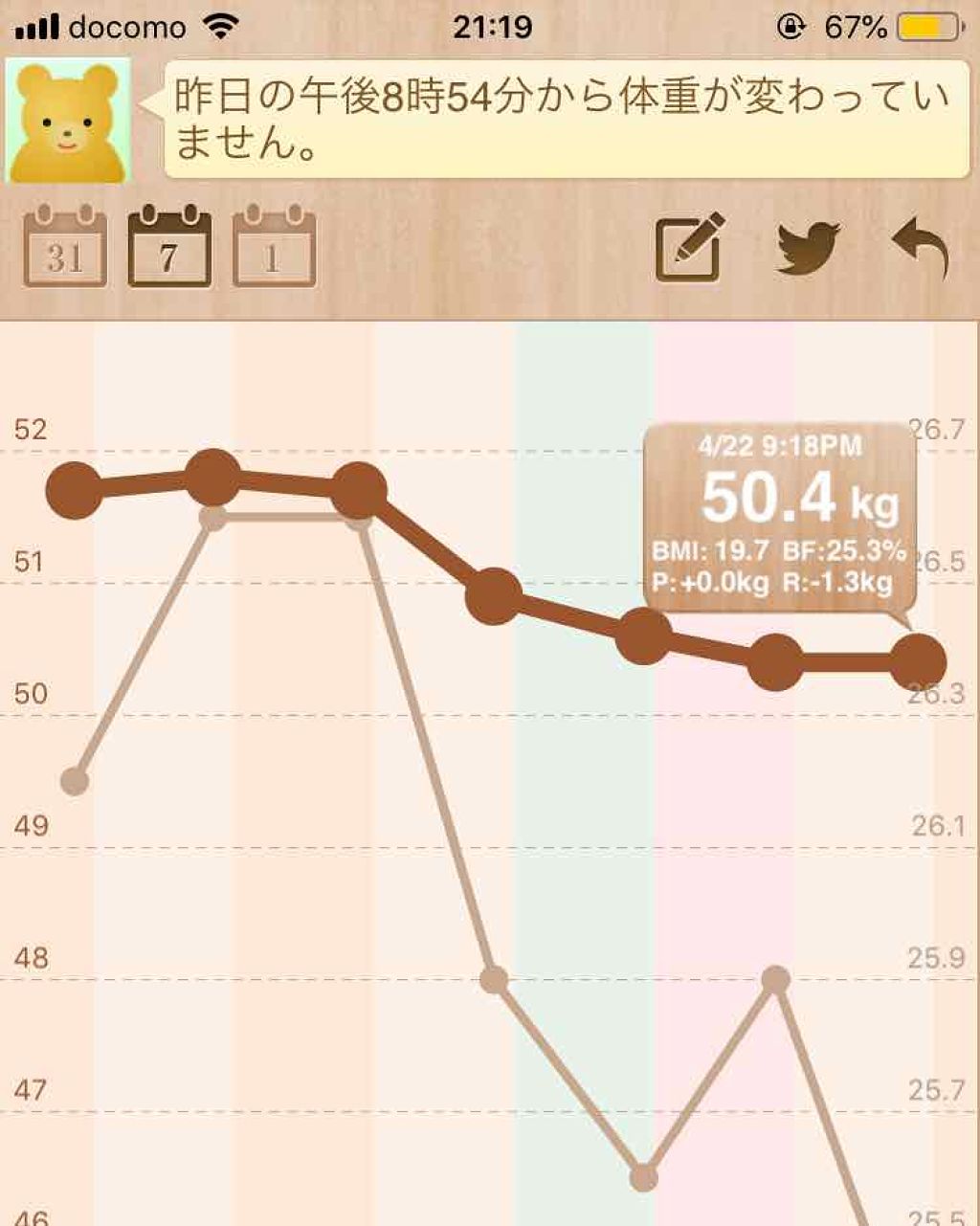The width and height of the screenshot is (980, 1226).
Task: Select the 4/22 50.4 kg data point
Action: (918, 661)
